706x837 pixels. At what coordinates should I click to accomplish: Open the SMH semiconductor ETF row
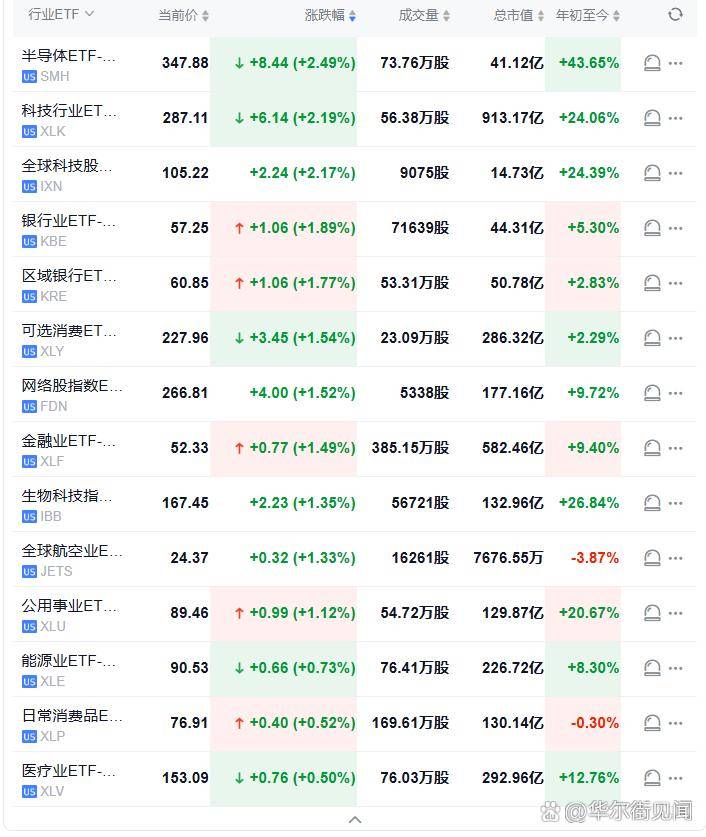point(68,64)
